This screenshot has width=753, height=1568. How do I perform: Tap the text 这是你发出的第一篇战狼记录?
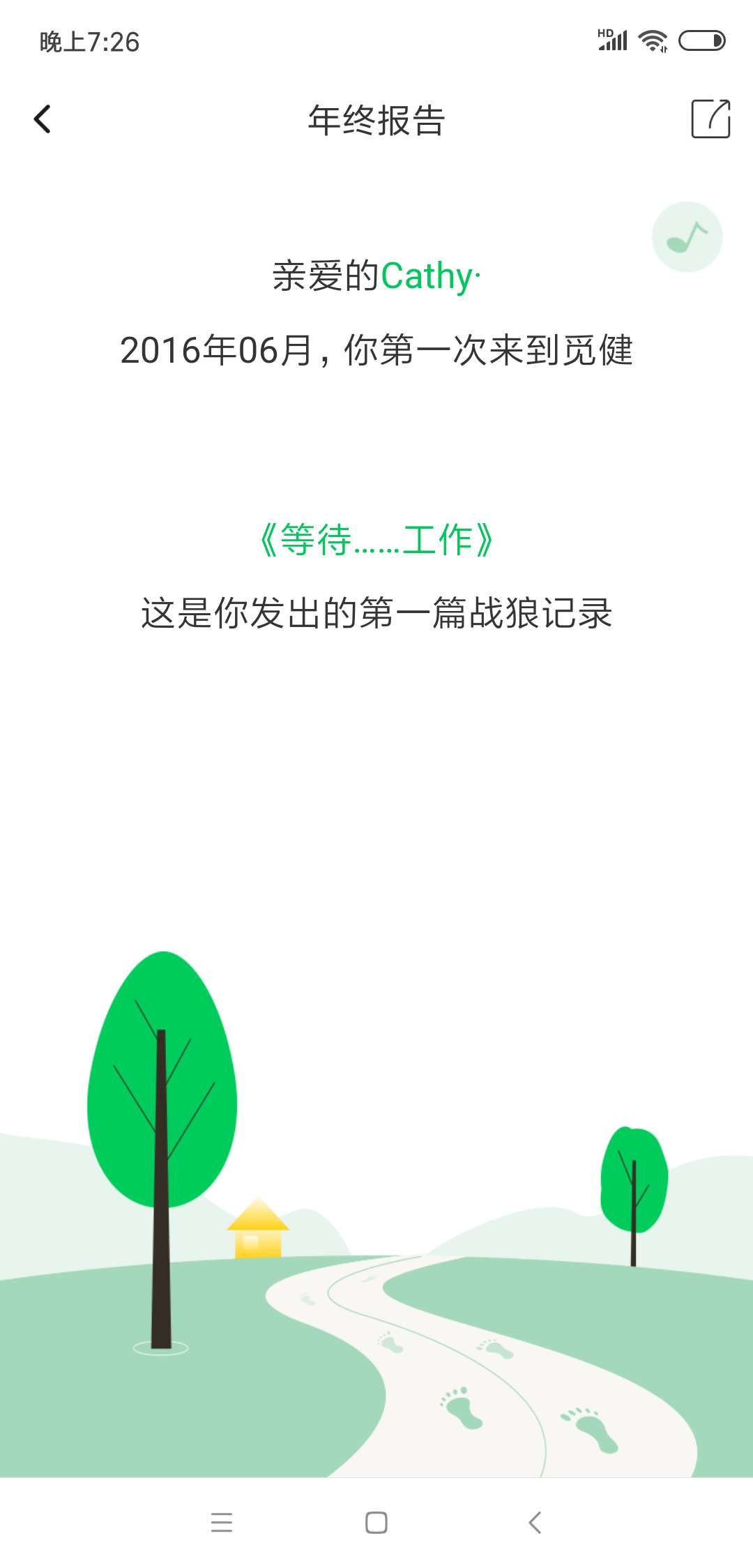(376, 610)
